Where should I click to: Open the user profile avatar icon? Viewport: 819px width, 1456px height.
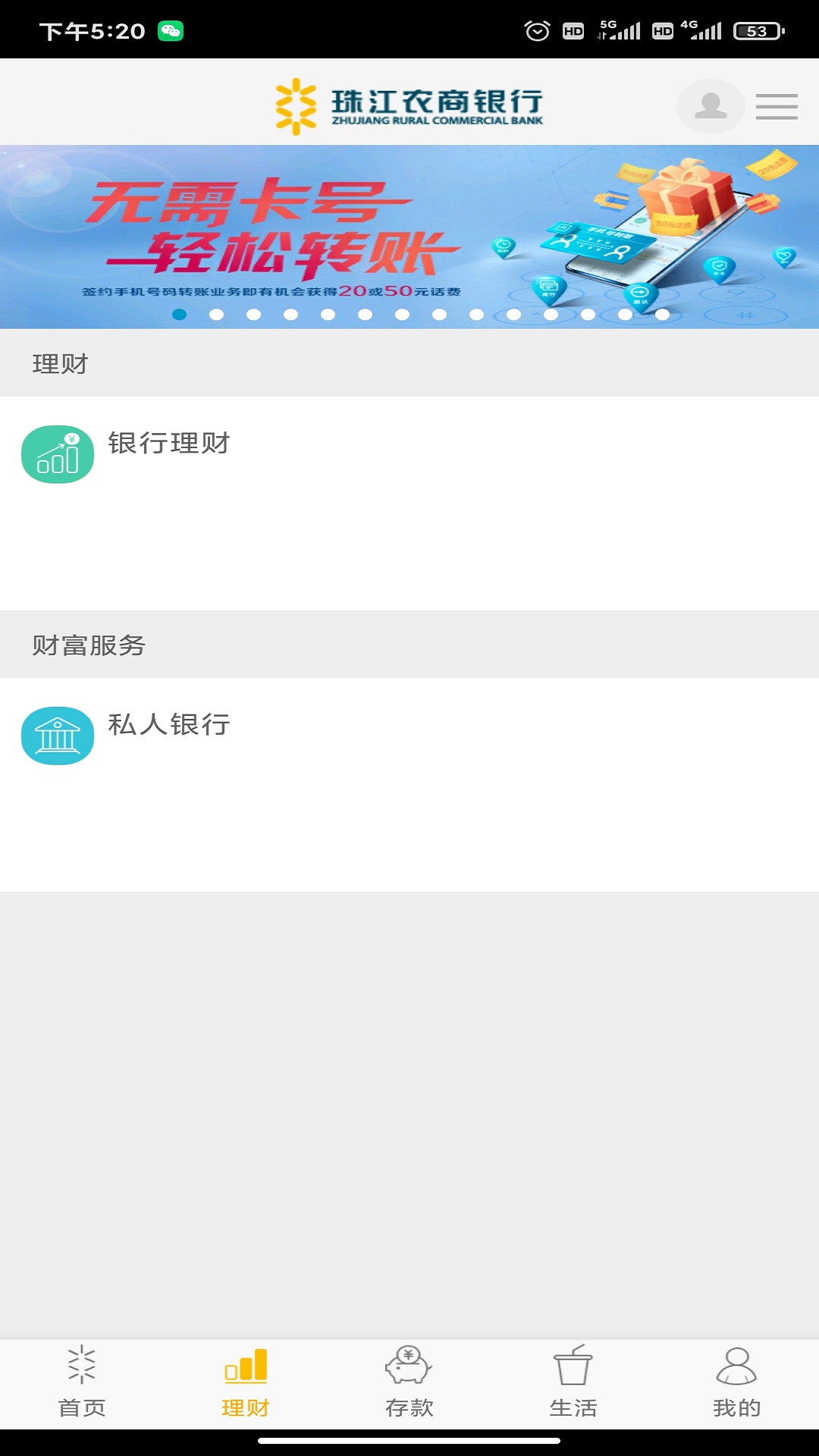(711, 106)
